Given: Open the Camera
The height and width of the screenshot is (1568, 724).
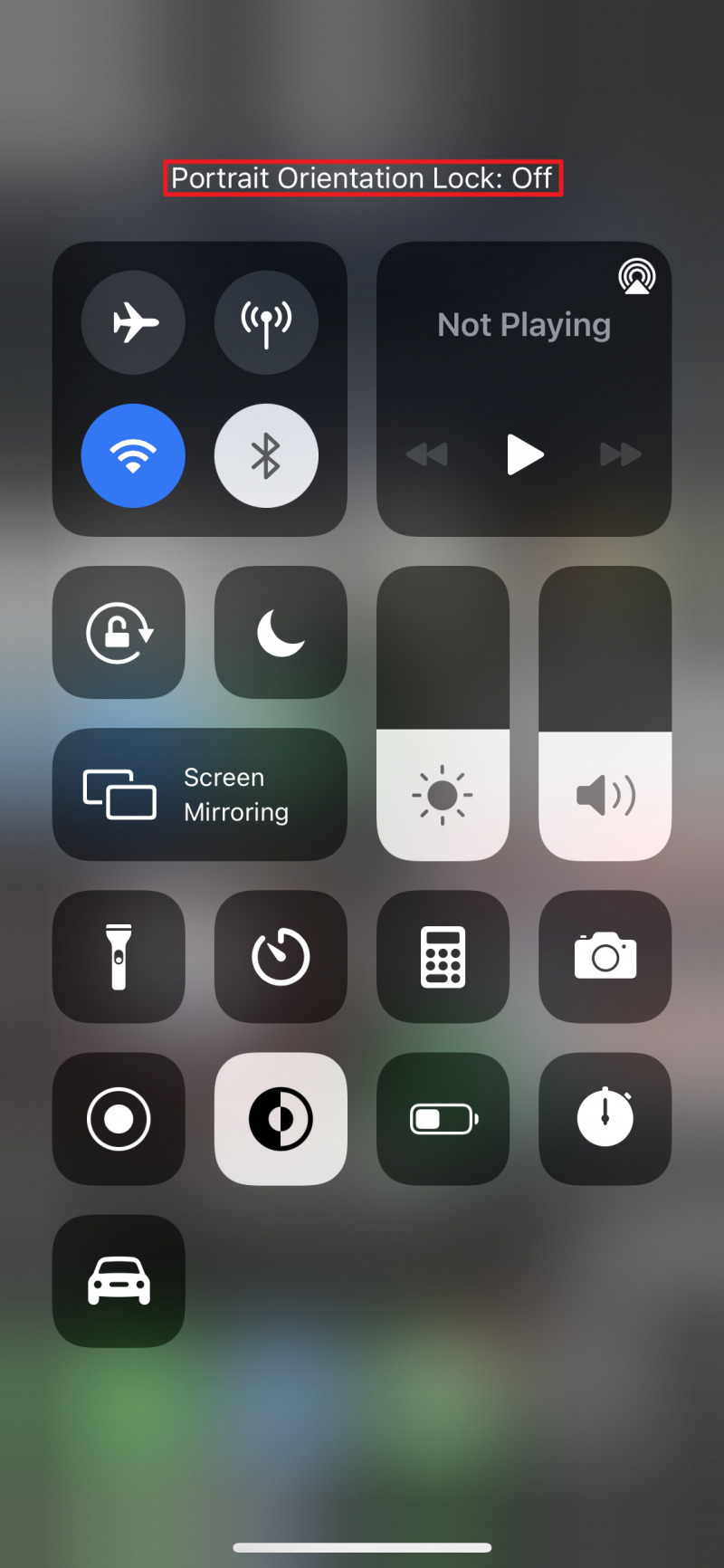Looking at the screenshot, I should pos(605,956).
